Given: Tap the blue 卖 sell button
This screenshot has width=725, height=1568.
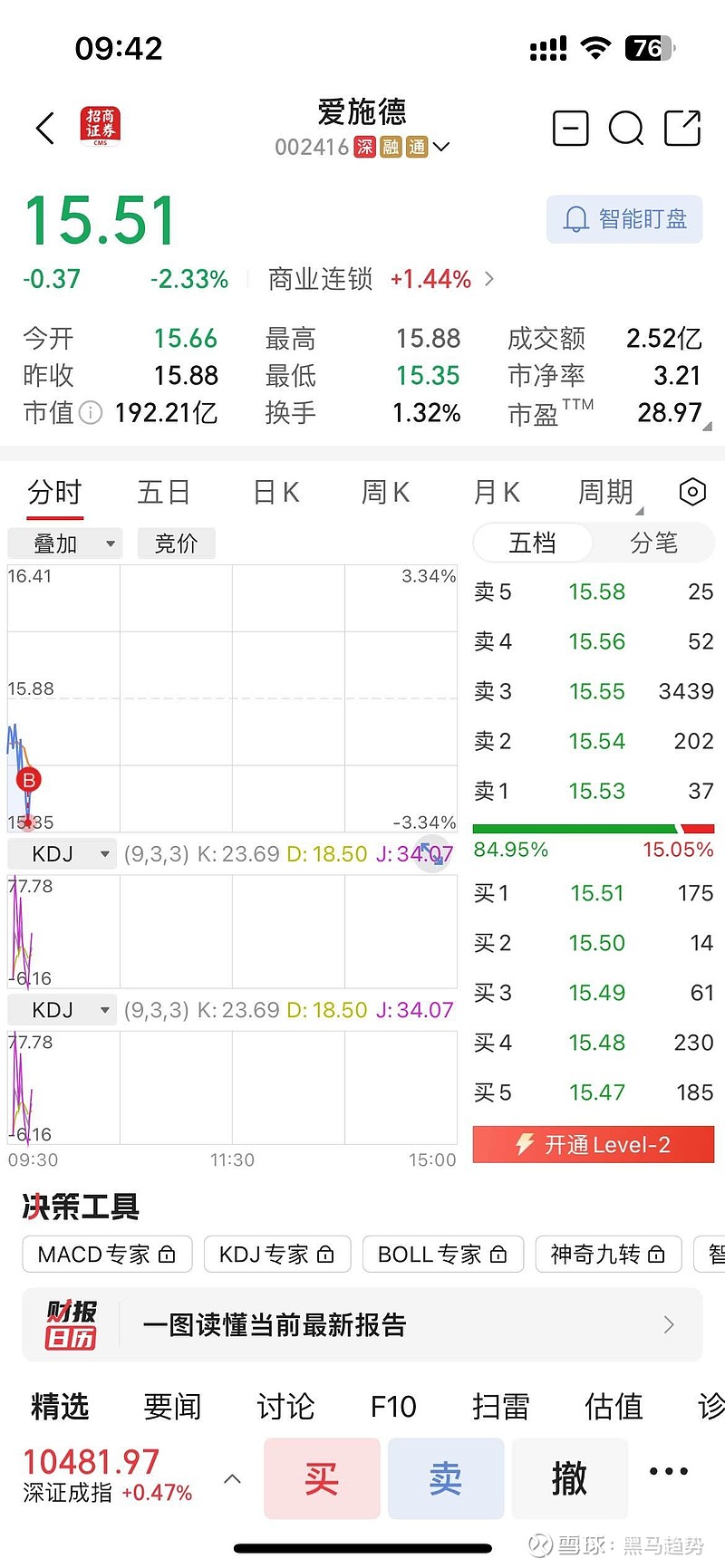Looking at the screenshot, I should (x=446, y=1478).
